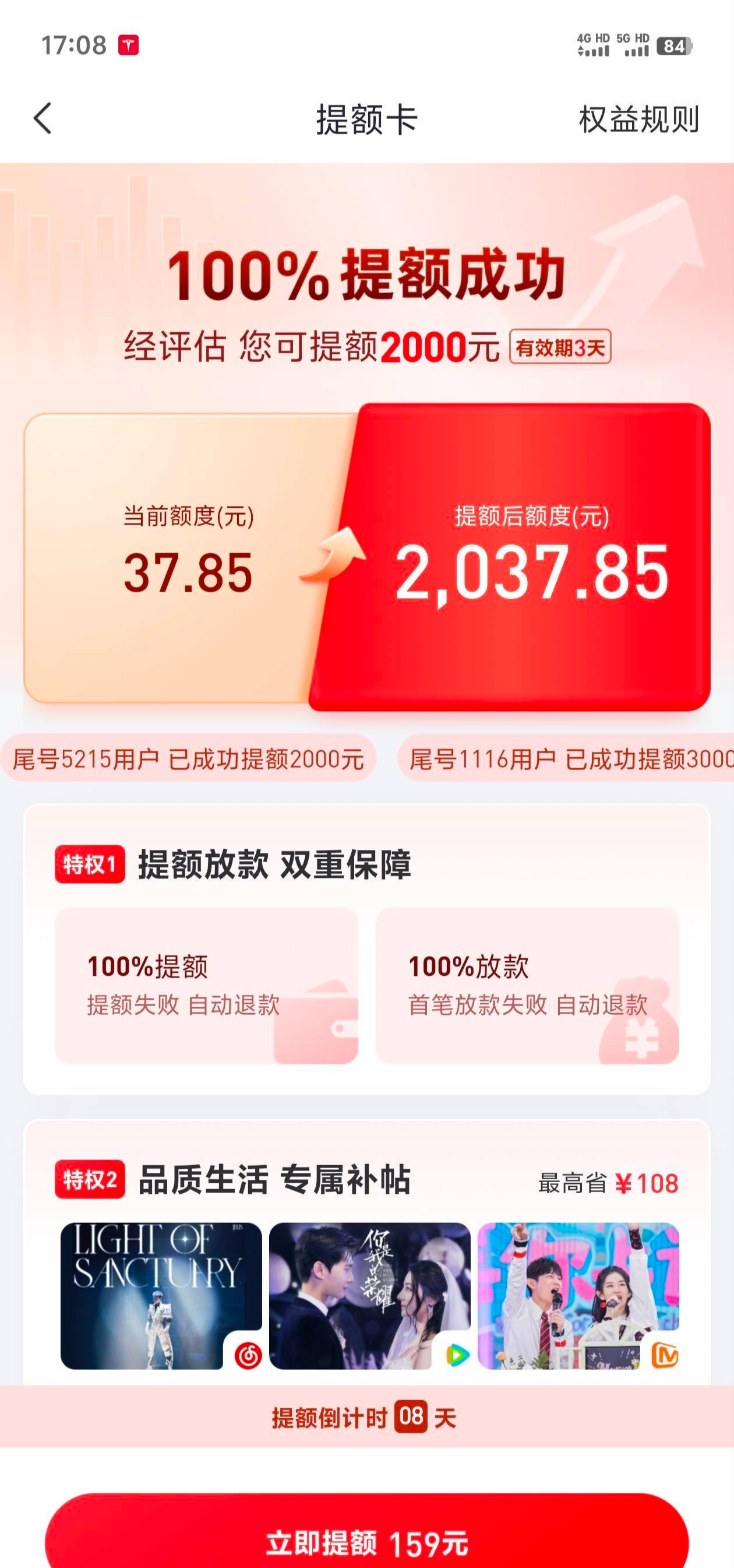Open the Mango TV variety show tile
The image size is (734, 1568).
[x=578, y=1296]
